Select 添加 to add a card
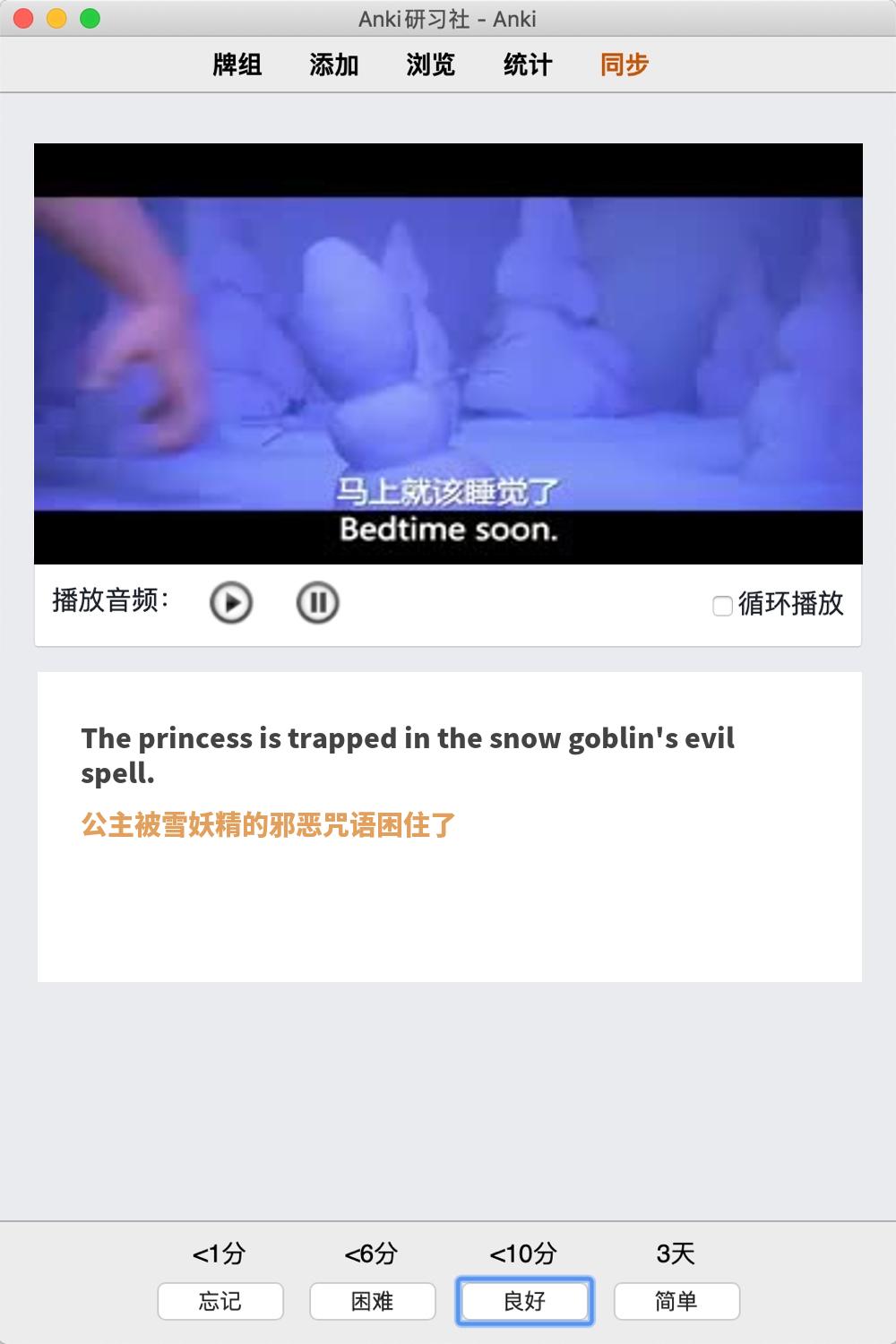Viewport: 896px width, 1344px height. [333, 65]
